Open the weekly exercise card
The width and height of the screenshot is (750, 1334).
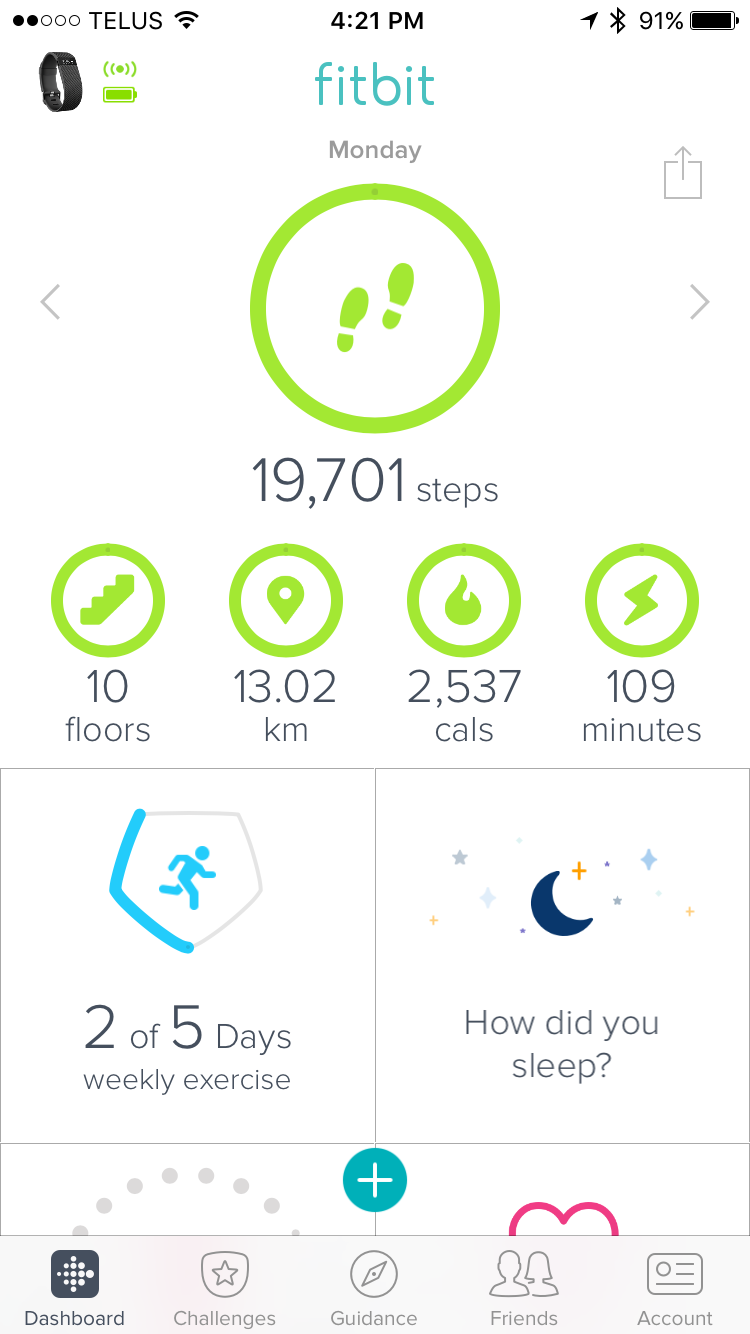(x=188, y=955)
